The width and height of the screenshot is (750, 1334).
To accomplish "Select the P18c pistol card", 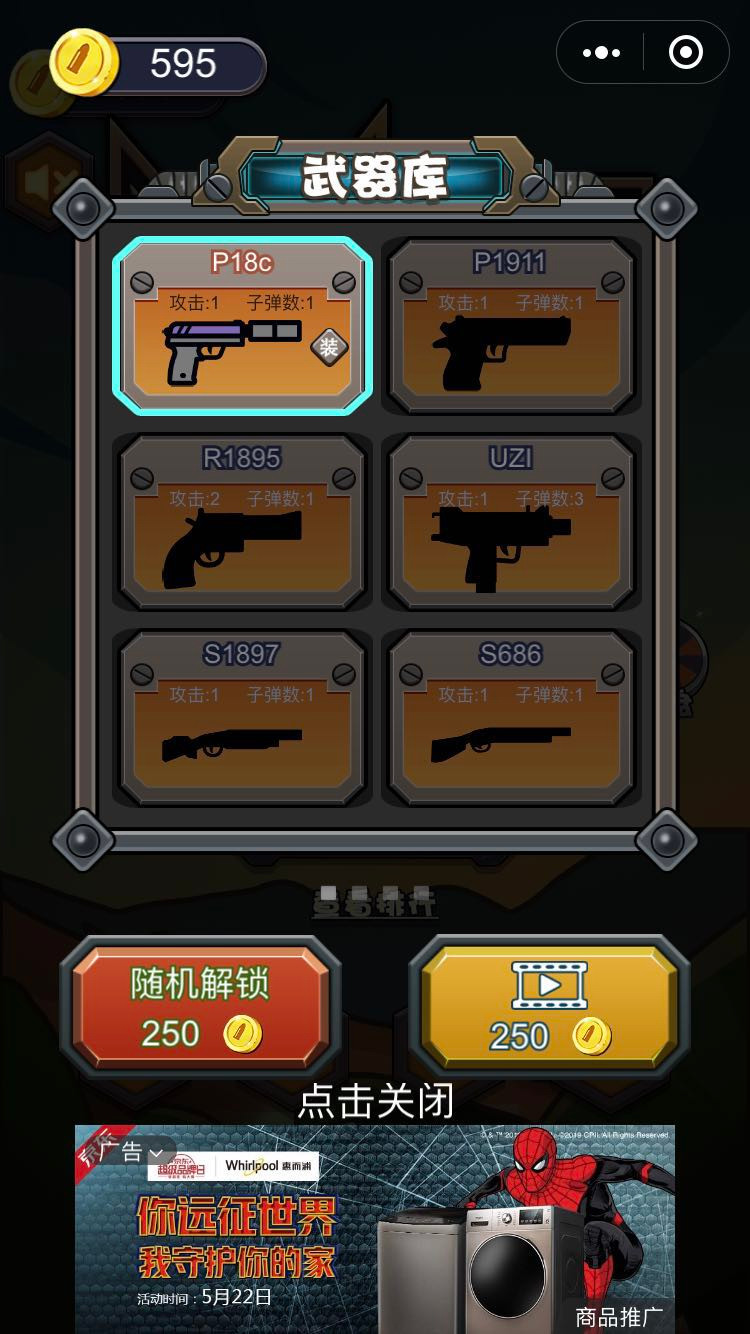I will [x=242, y=326].
